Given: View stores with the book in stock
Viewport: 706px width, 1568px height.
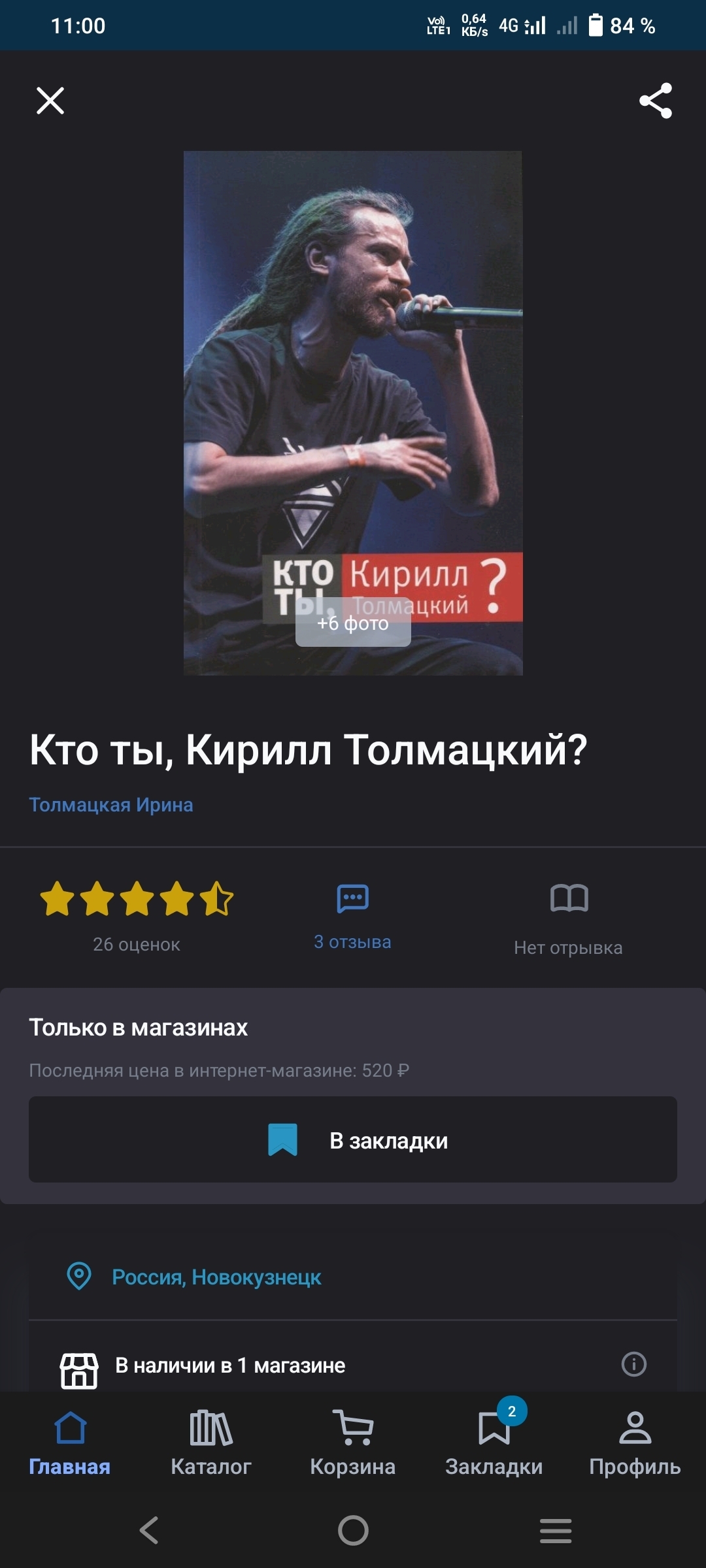Looking at the screenshot, I should pyautogui.click(x=230, y=1365).
